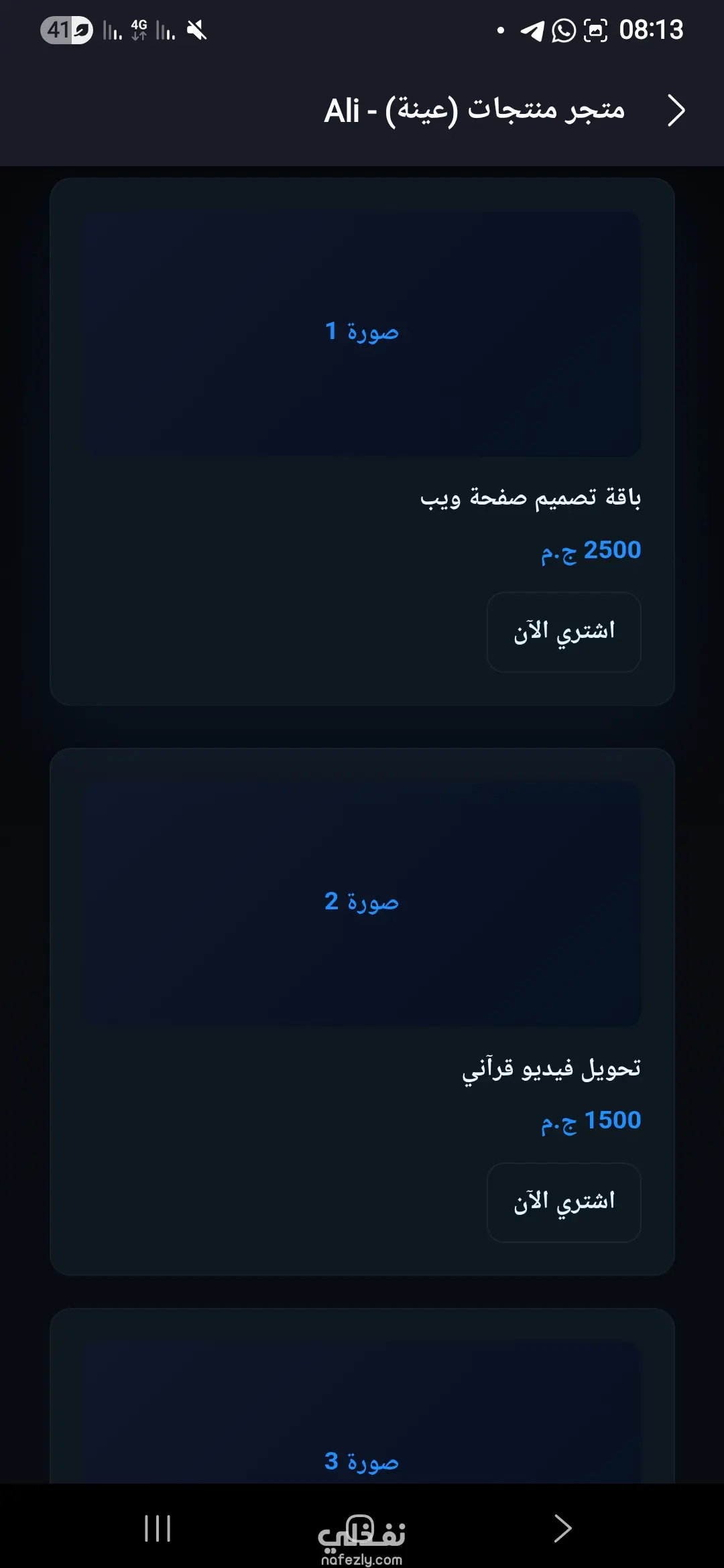724x1568 pixels.
Task: Go back using the system navigation arrow
Action: tap(562, 1528)
